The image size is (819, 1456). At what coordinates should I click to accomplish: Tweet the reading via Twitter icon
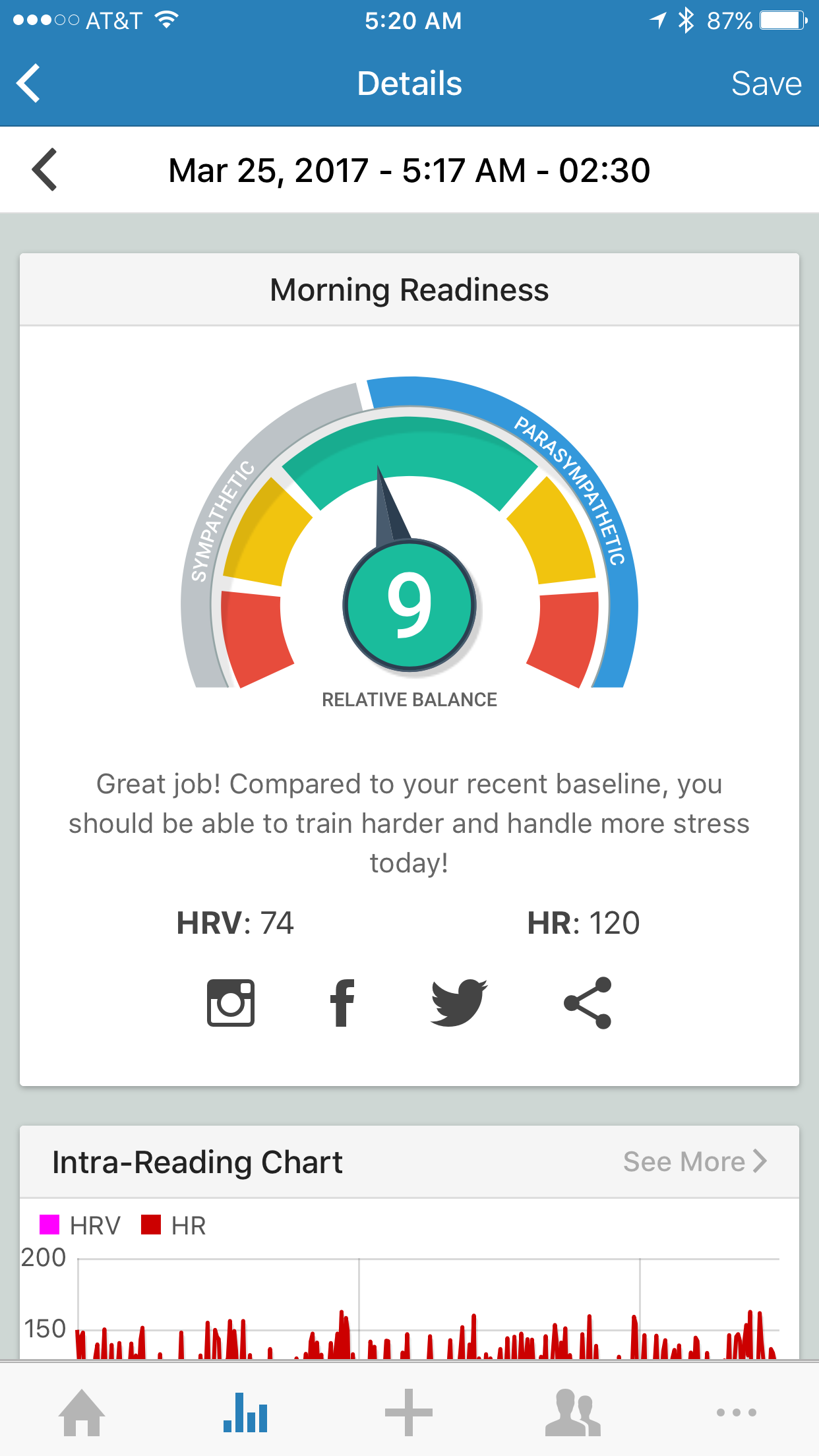[459, 1003]
